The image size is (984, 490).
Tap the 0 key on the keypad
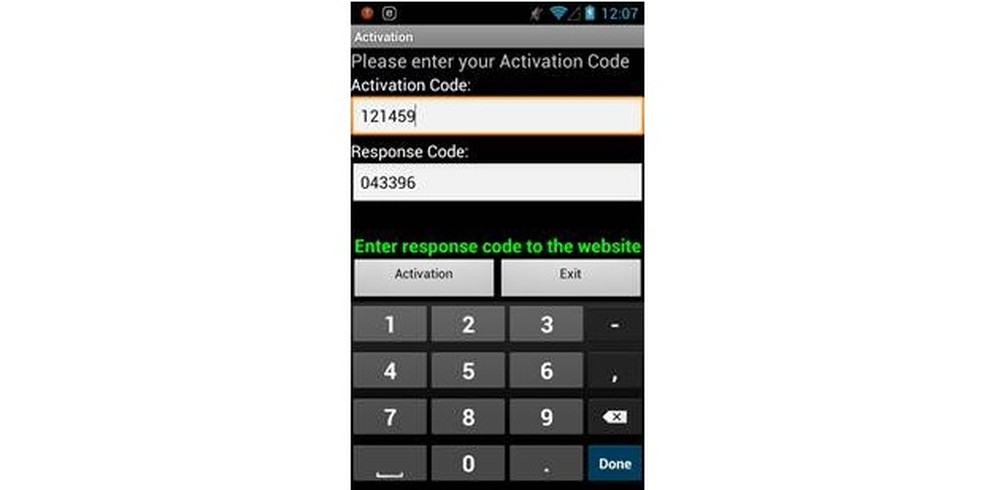[468, 464]
